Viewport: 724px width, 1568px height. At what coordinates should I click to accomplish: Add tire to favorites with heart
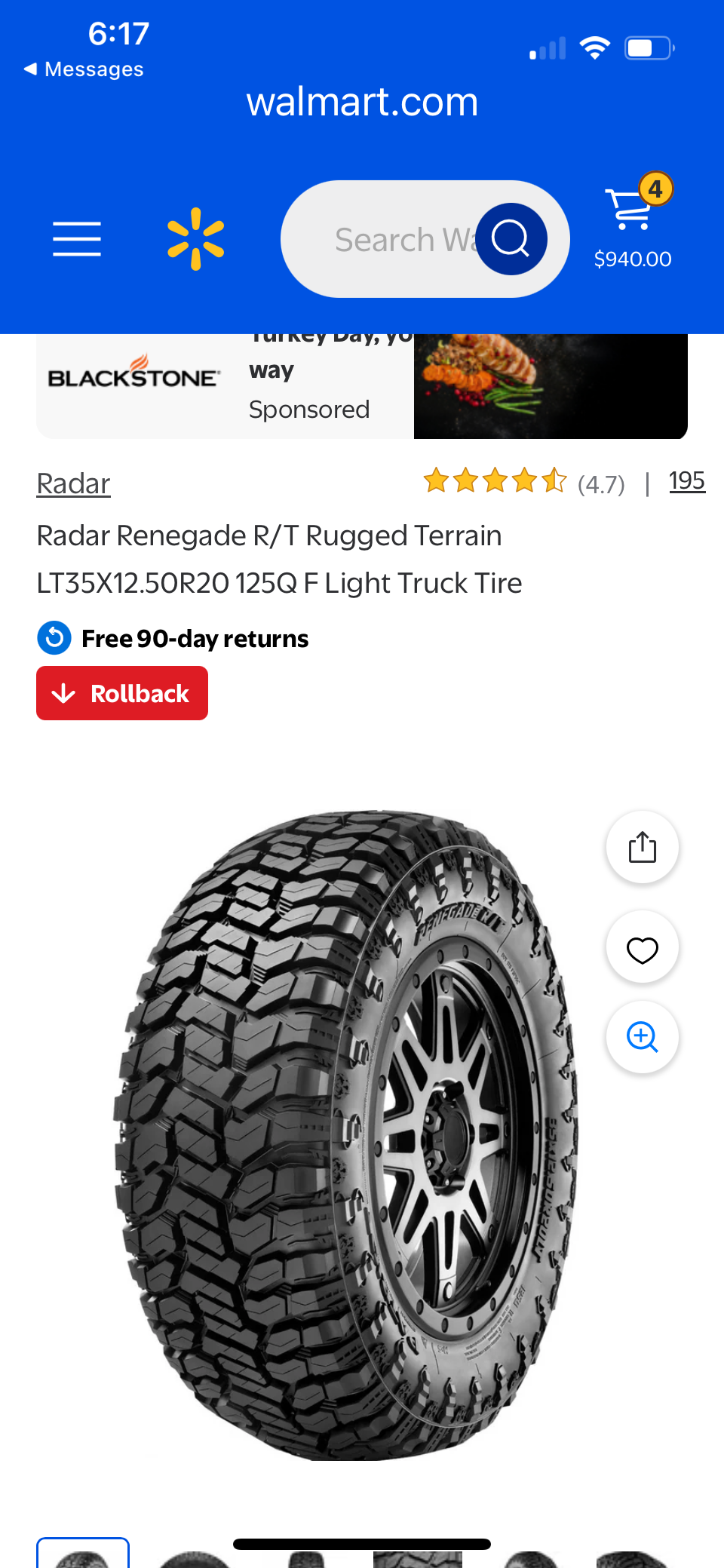tap(643, 948)
